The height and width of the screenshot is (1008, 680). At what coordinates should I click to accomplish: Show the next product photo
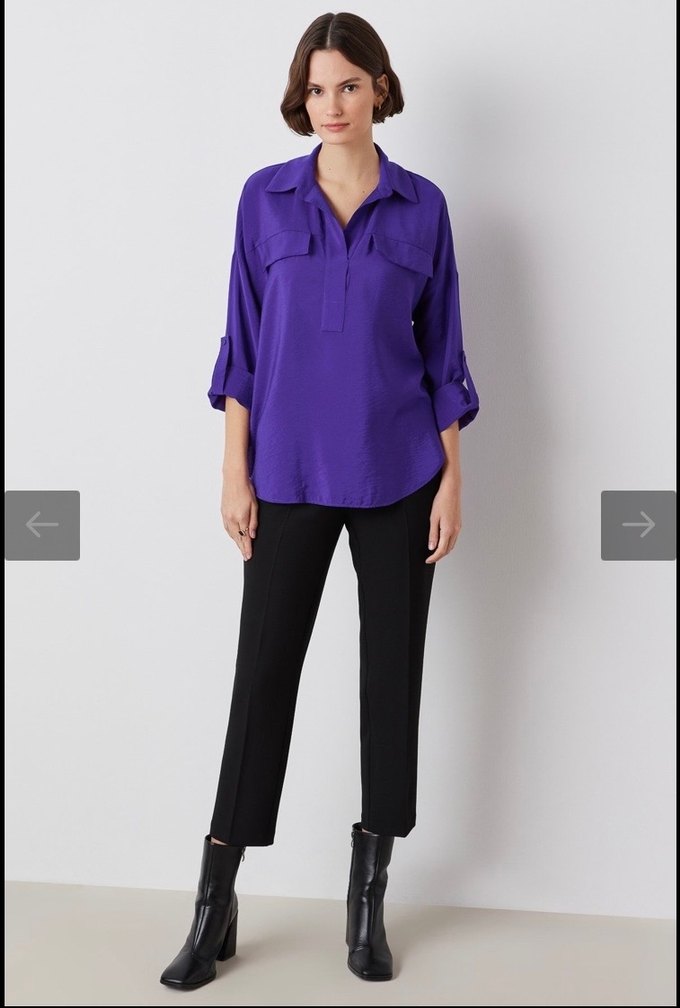pyautogui.click(x=638, y=525)
